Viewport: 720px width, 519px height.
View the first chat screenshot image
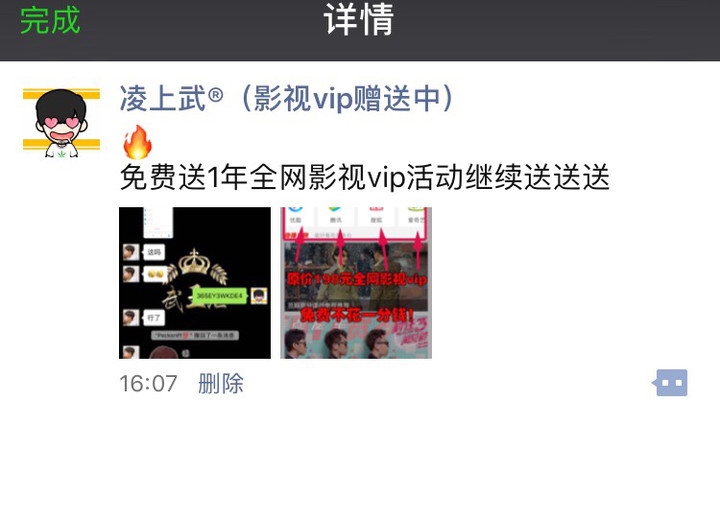(195, 283)
